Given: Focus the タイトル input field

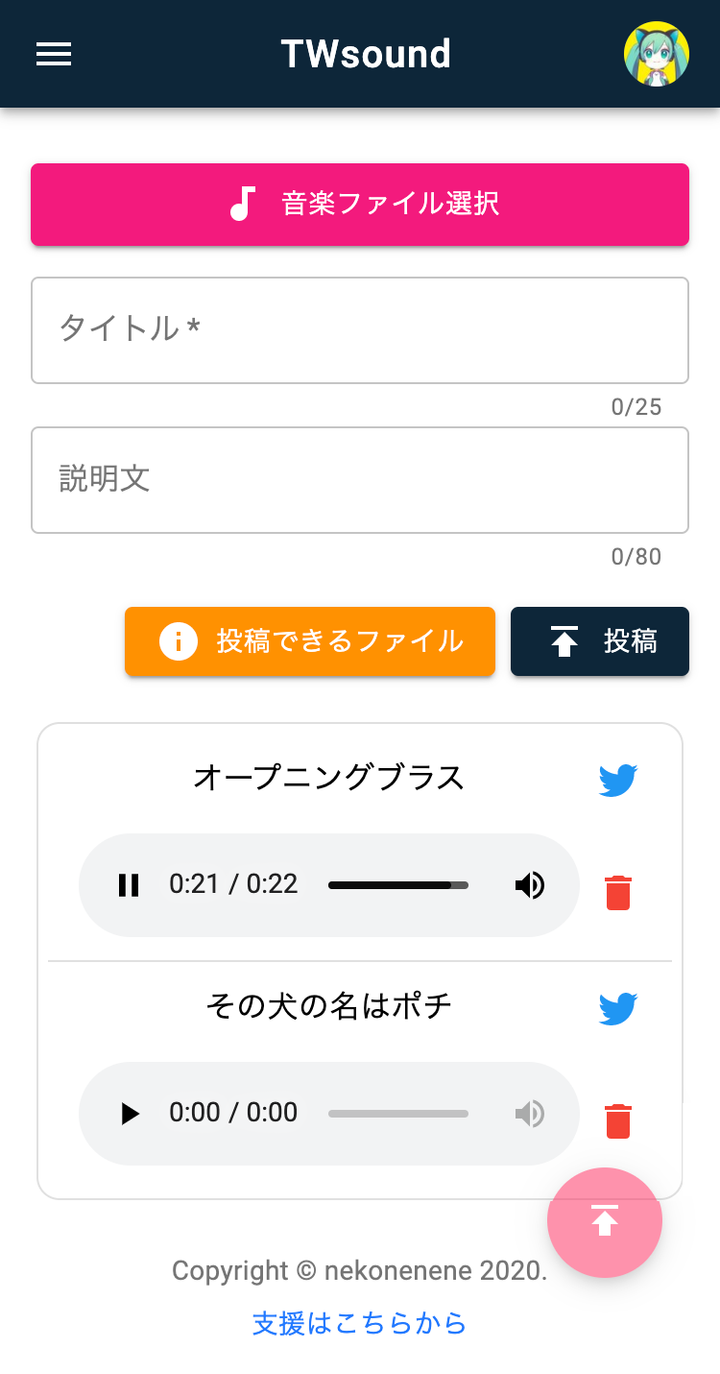Looking at the screenshot, I should pos(360,330).
